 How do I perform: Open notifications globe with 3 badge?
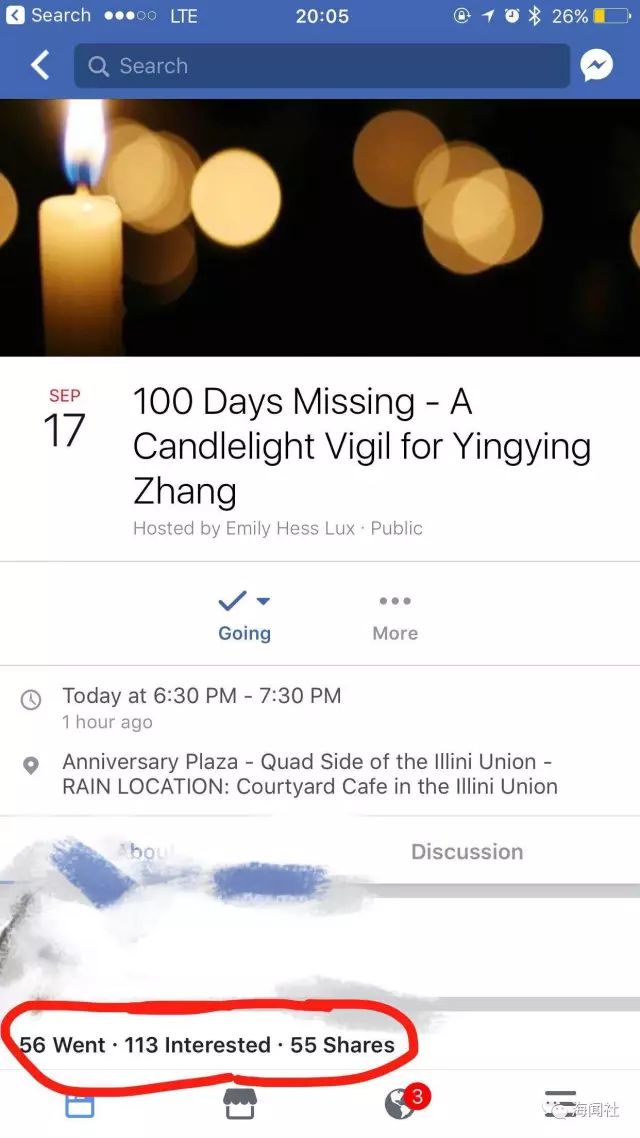(x=400, y=1103)
